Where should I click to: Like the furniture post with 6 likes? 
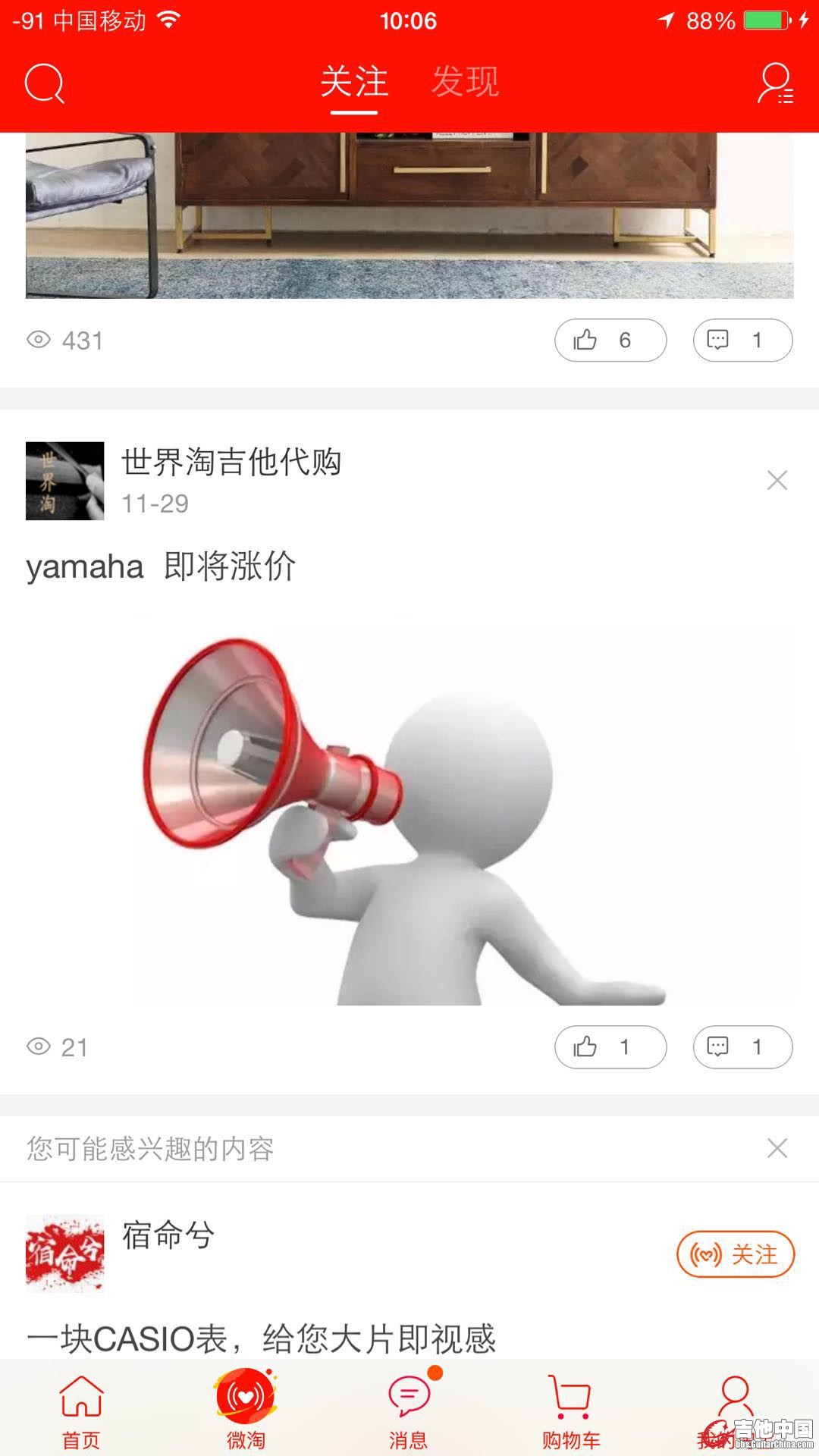point(610,340)
